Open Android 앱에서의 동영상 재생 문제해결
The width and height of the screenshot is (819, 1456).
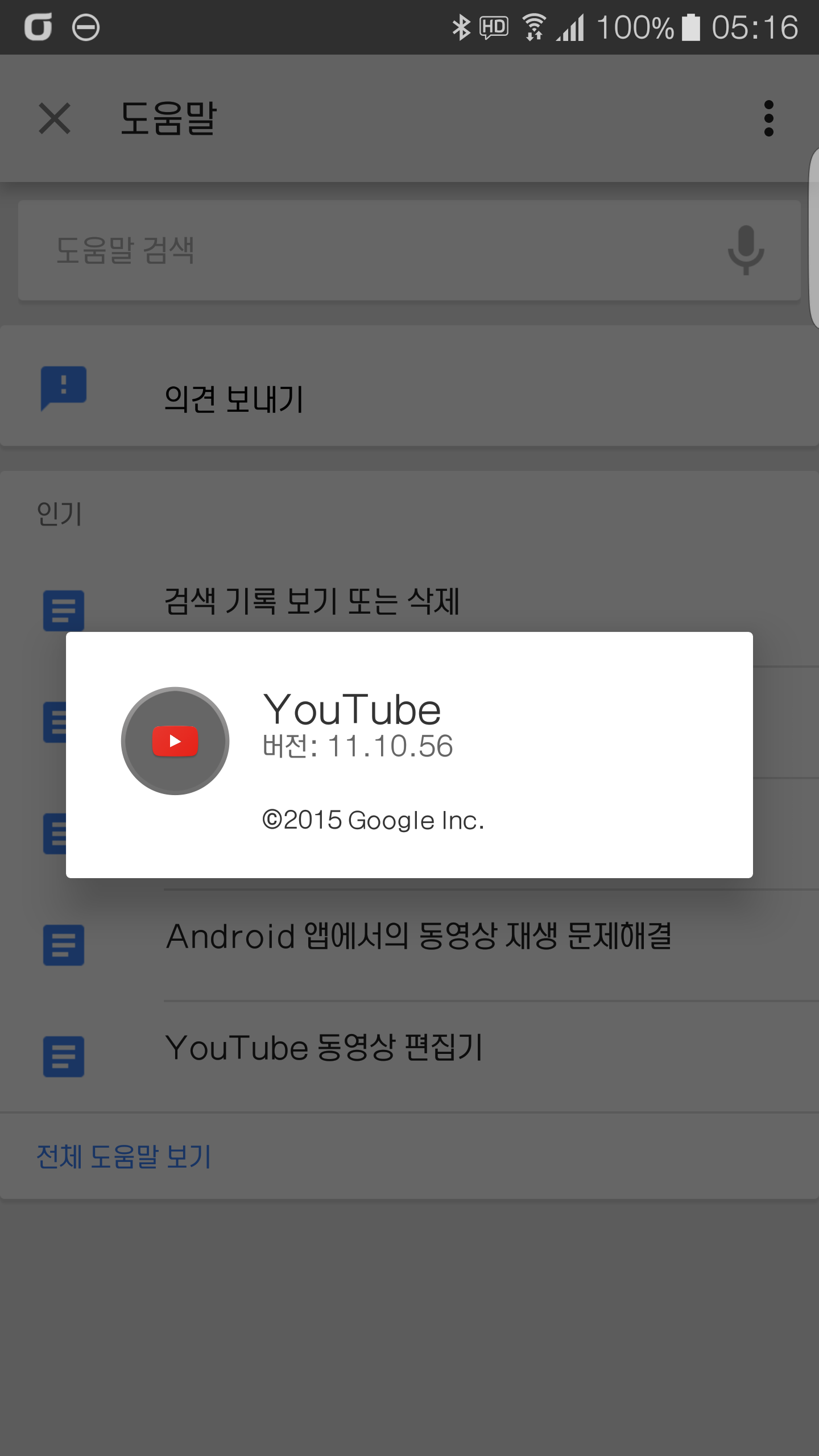(419, 936)
